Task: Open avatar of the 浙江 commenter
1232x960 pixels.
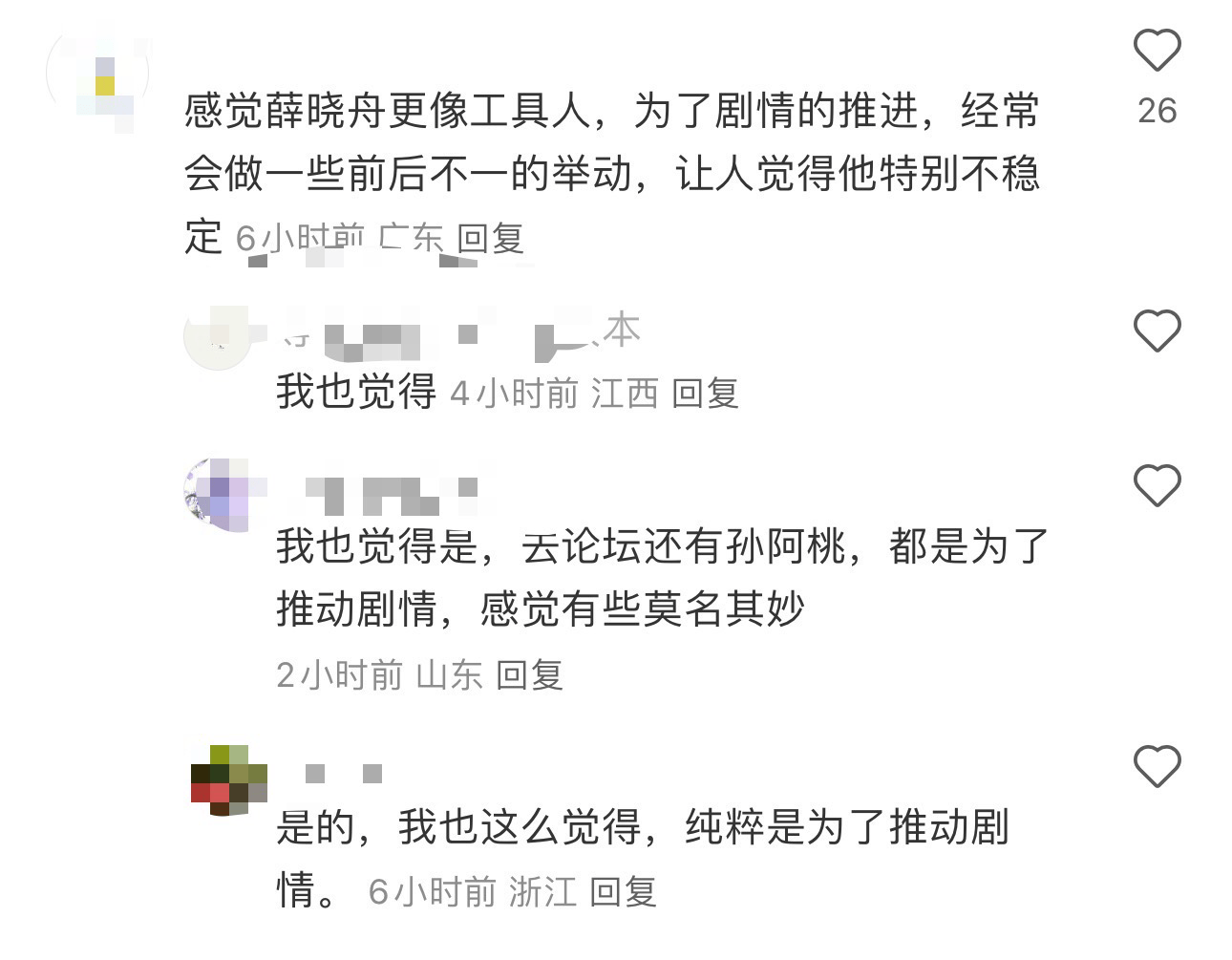Action: (219, 779)
